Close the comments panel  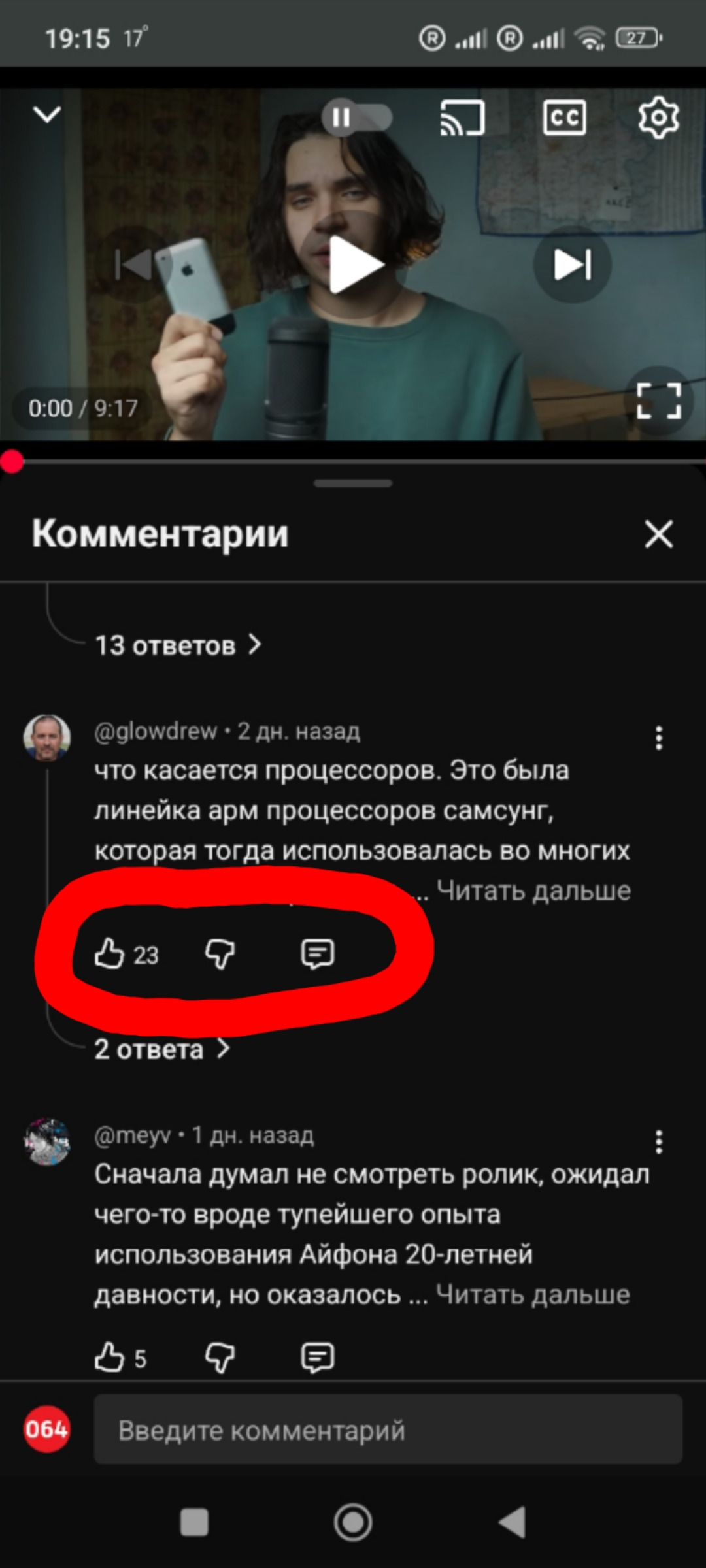tap(658, 534)
